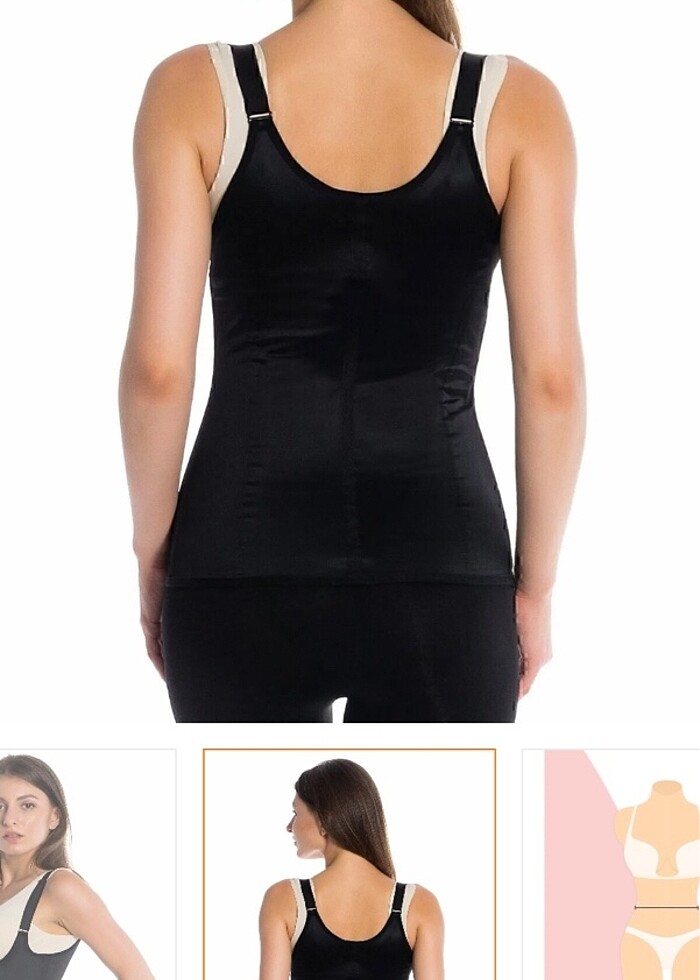Select the front-view model thumbnail
The image size is (700, 980).
pyautogui.click(x=85, y=866)
